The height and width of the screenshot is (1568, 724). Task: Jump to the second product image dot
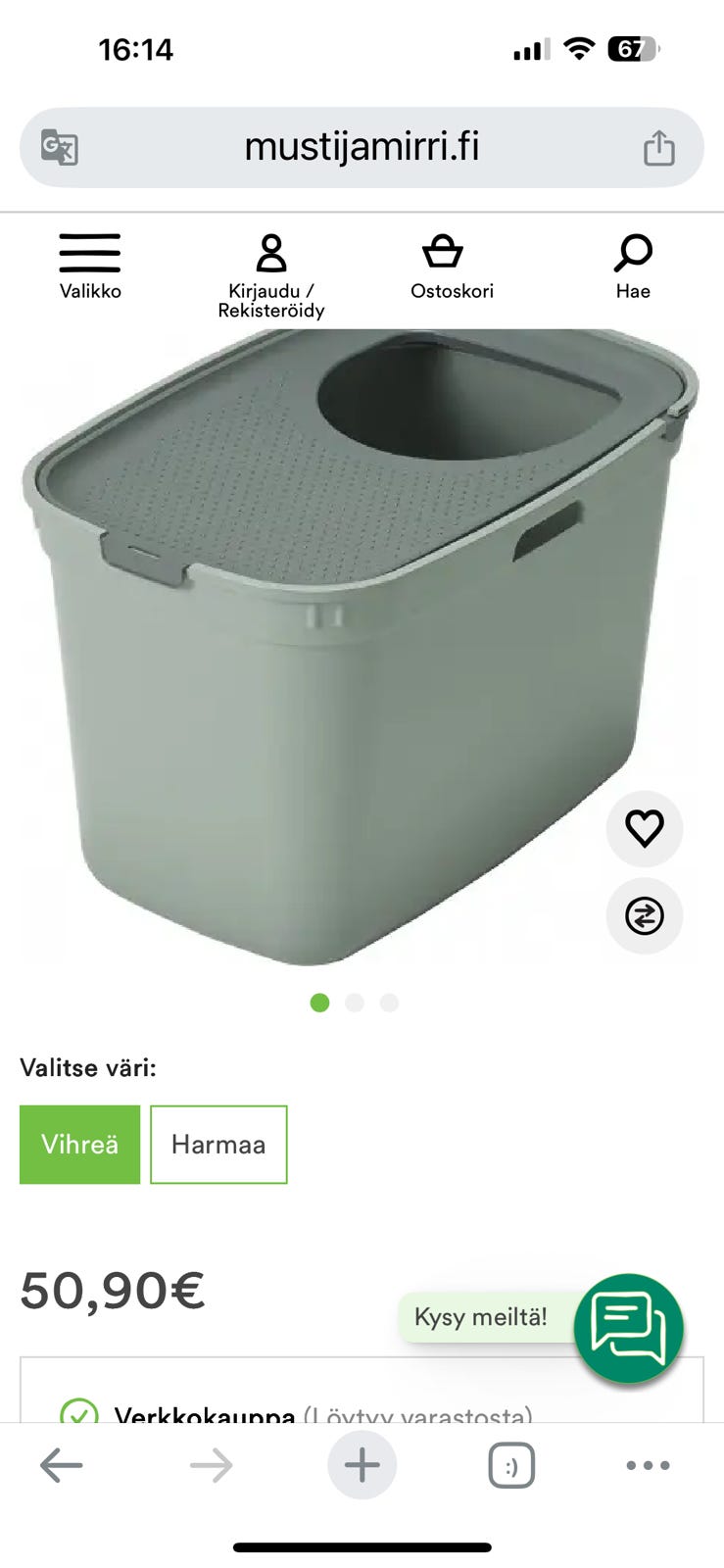[355, 1003]
